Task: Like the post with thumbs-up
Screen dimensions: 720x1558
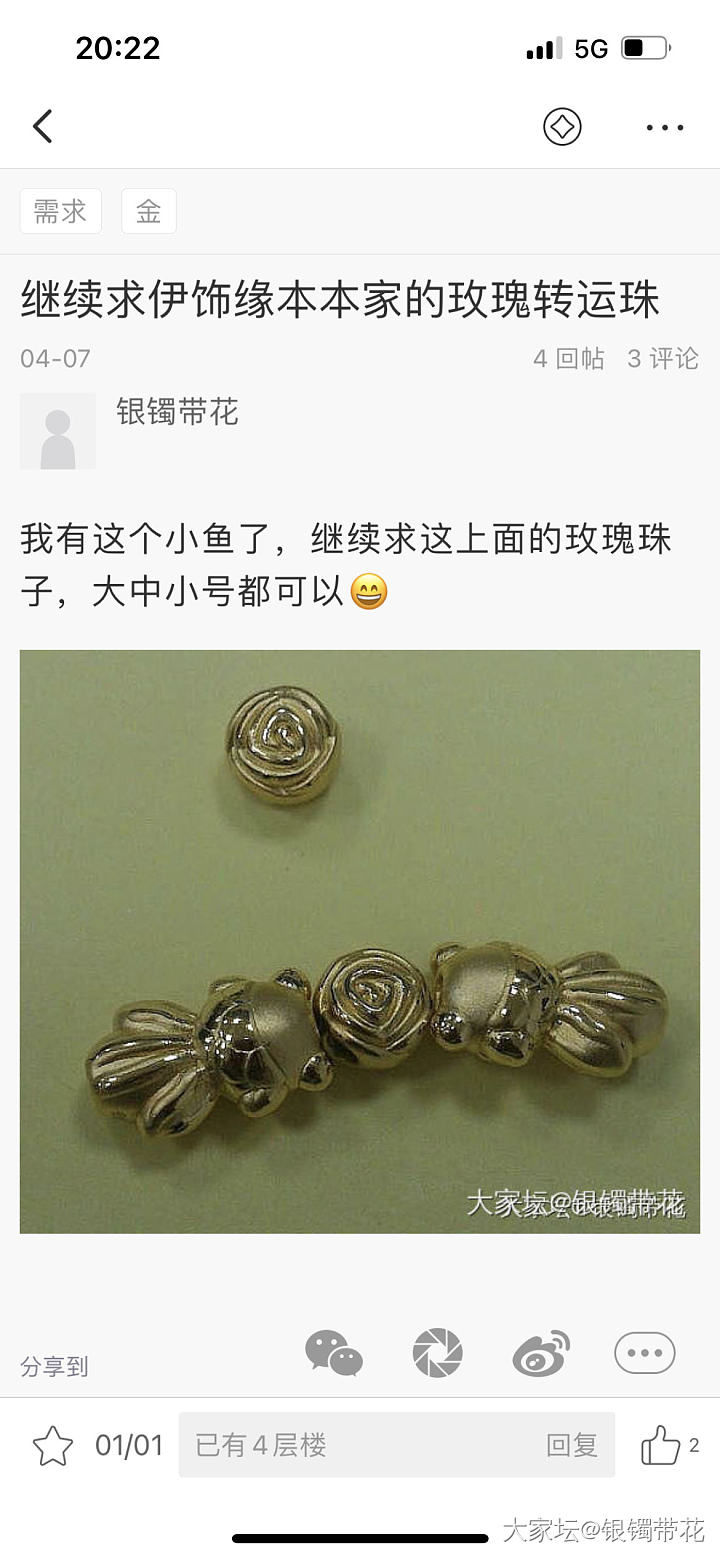Action: click(660, 1446)
